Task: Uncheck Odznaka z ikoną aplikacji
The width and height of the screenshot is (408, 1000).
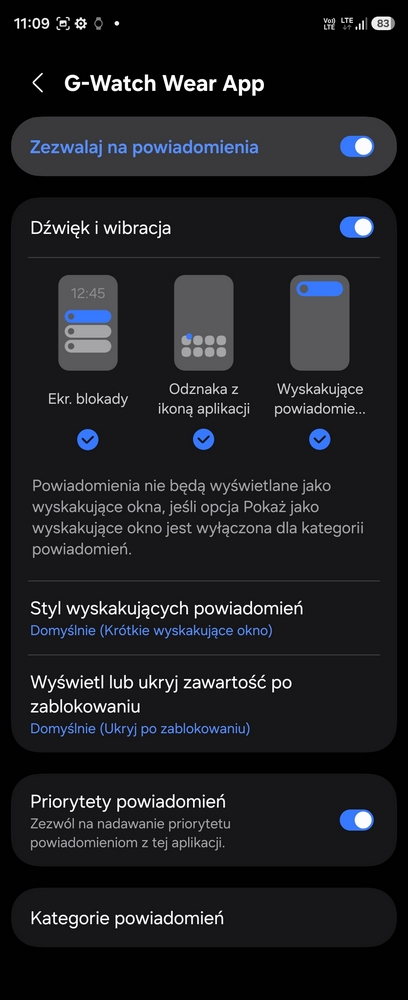Action: (204, 439)
